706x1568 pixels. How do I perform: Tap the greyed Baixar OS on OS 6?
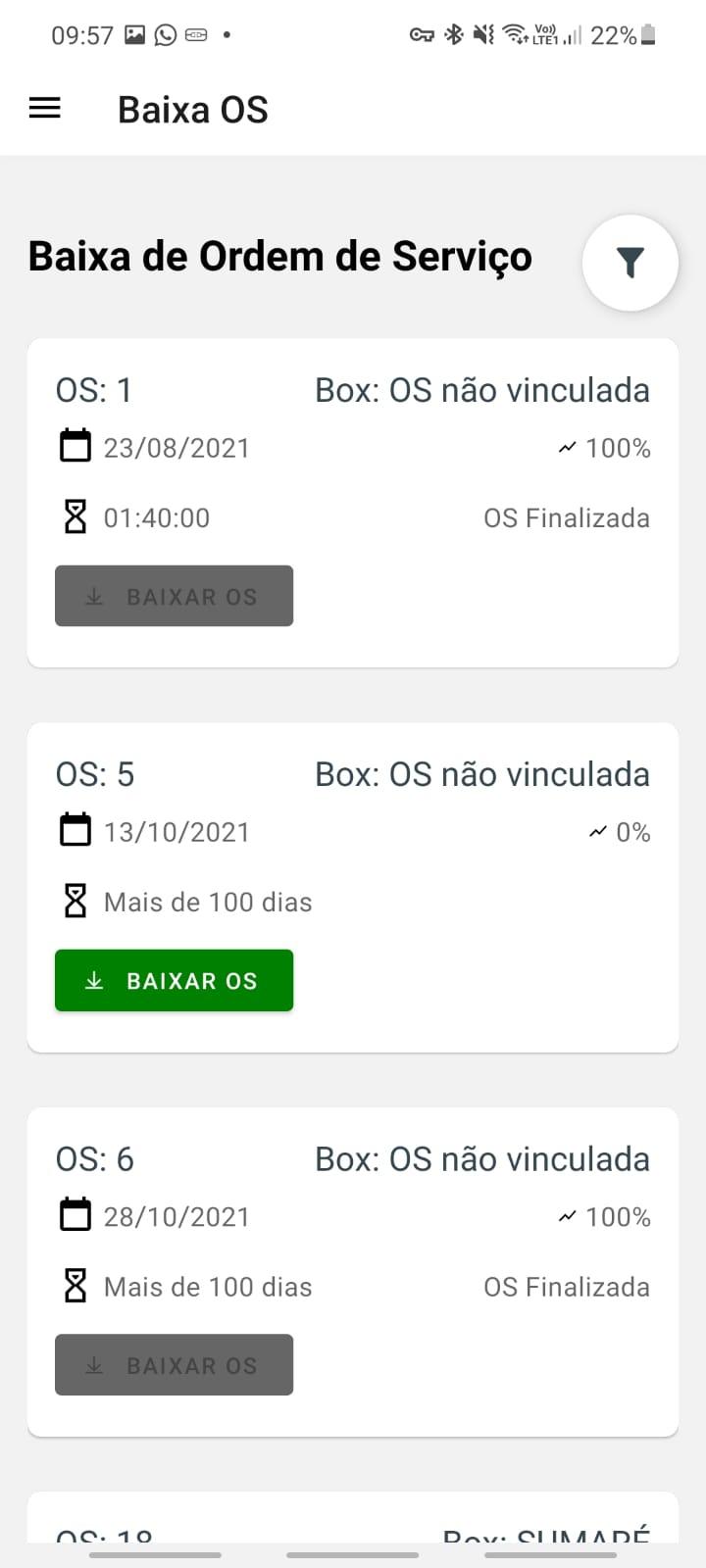tap(174, 1364)
